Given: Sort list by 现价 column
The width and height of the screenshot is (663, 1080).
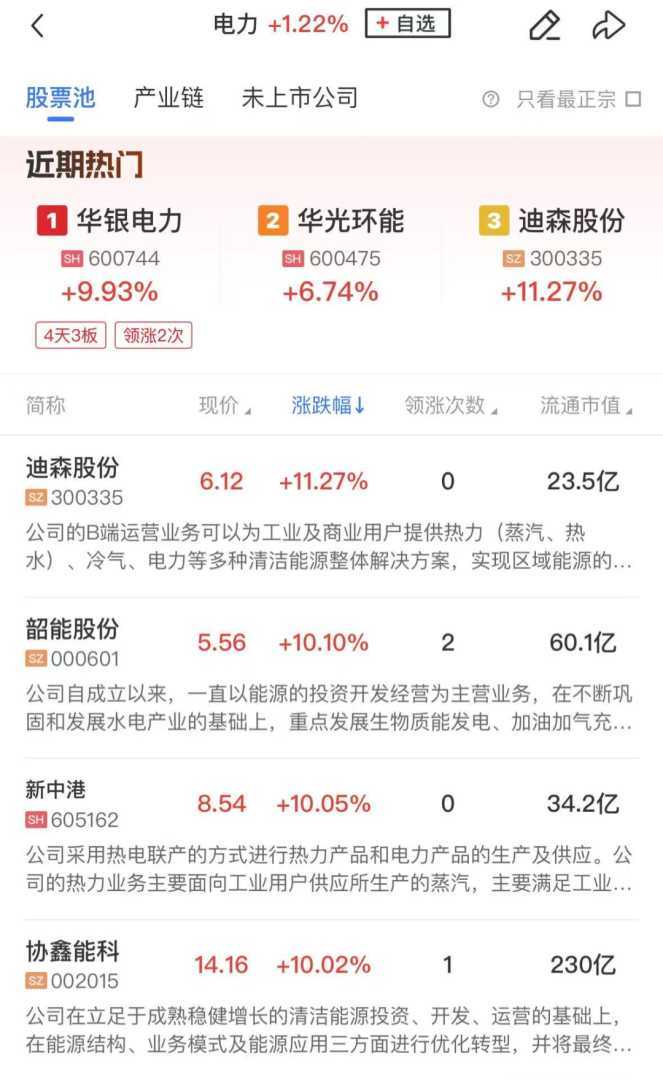Looking at the screenshot, I should pyautogui.click(x=224, y=405).
